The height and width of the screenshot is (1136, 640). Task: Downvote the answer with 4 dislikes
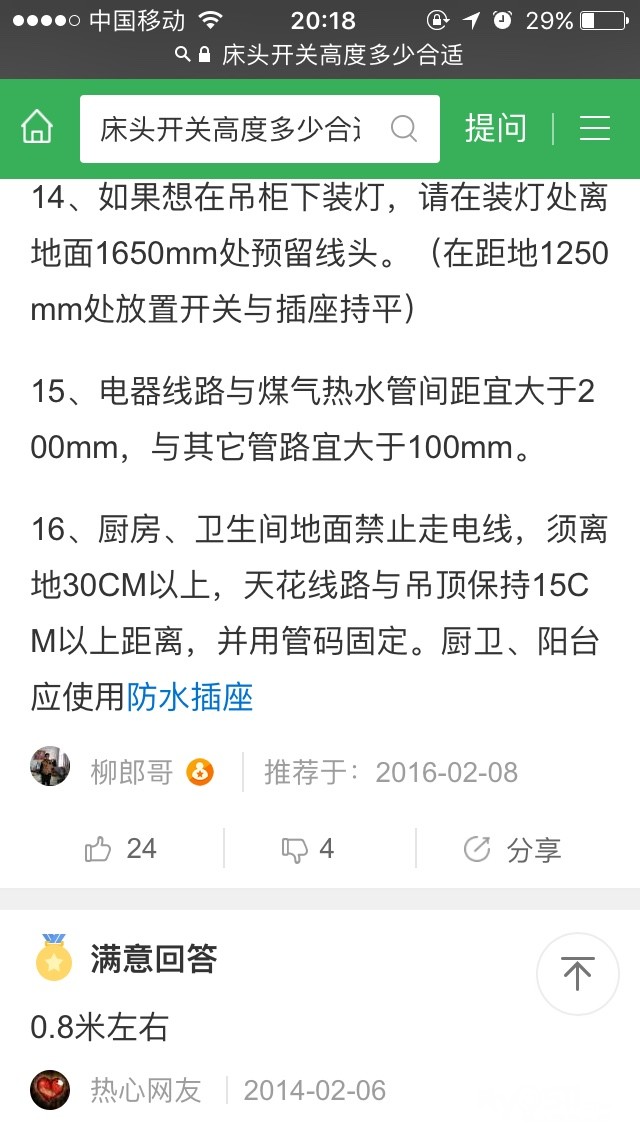pyautogui.click(x=308, y=849)
